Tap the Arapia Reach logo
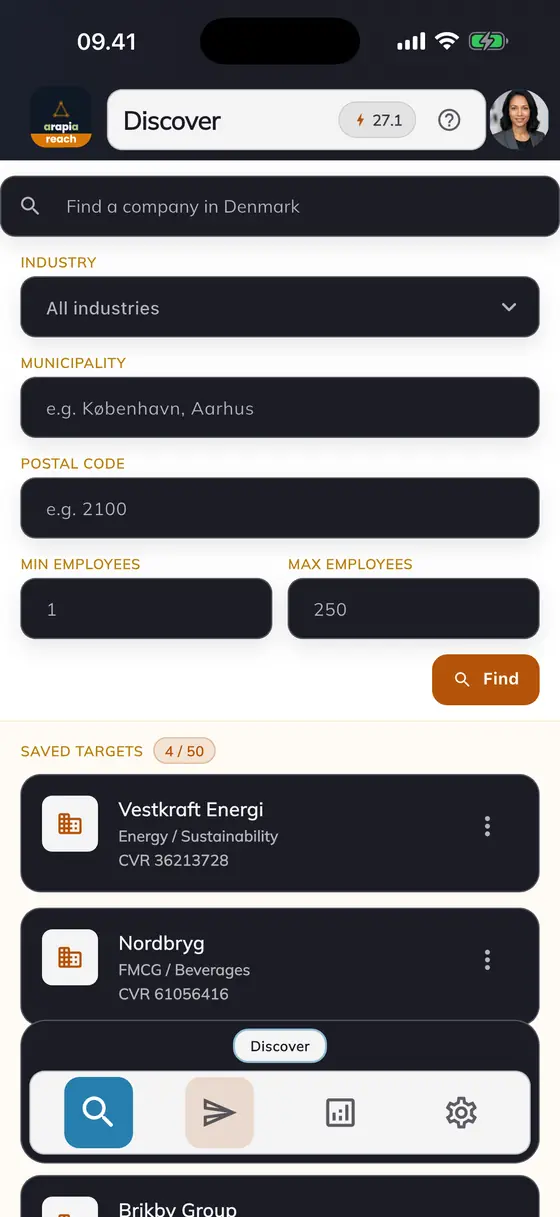This screenshot has width=560, height=1217. pyautogui.click(x=61, y=120)
